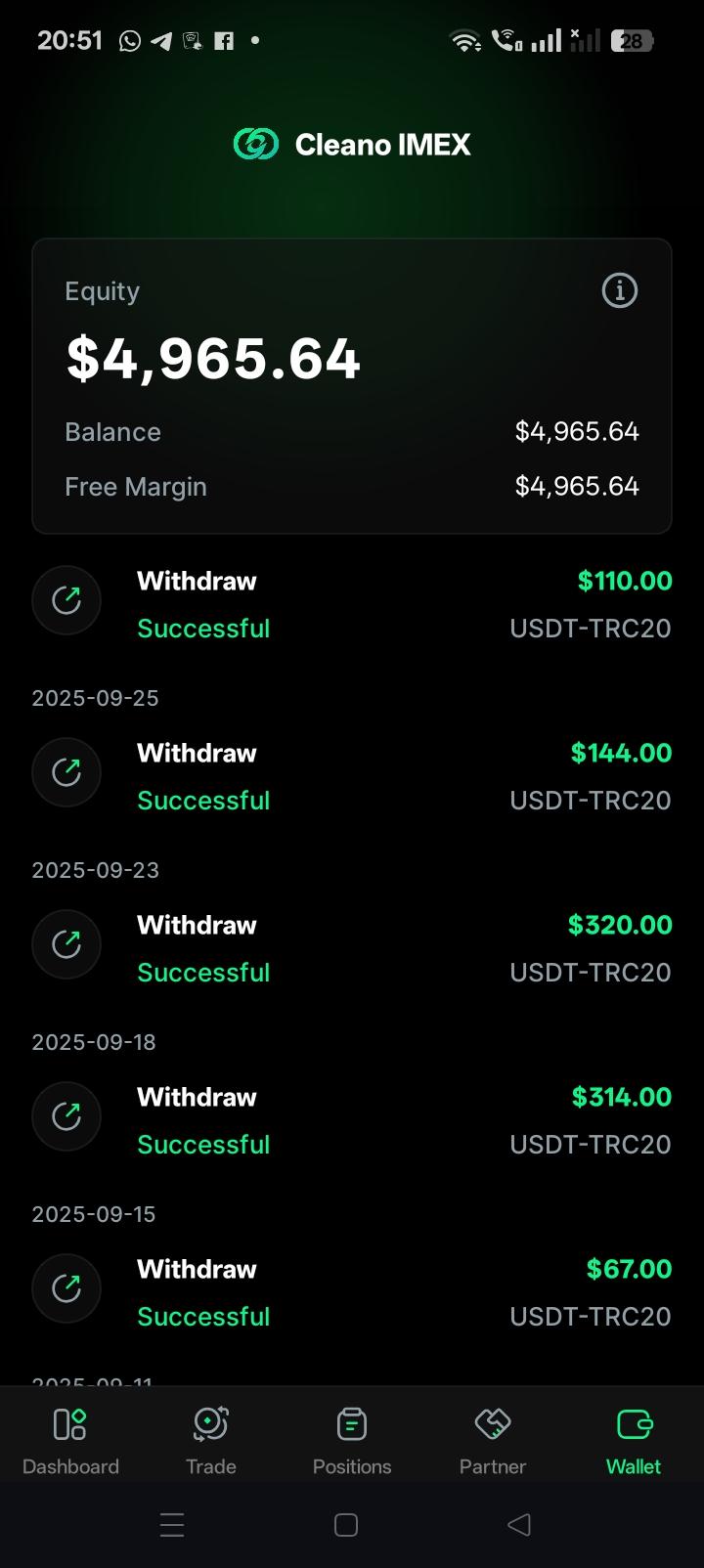704x1568 pixels.
Task: Open the Positions tab
Action: click(352, 1440)
